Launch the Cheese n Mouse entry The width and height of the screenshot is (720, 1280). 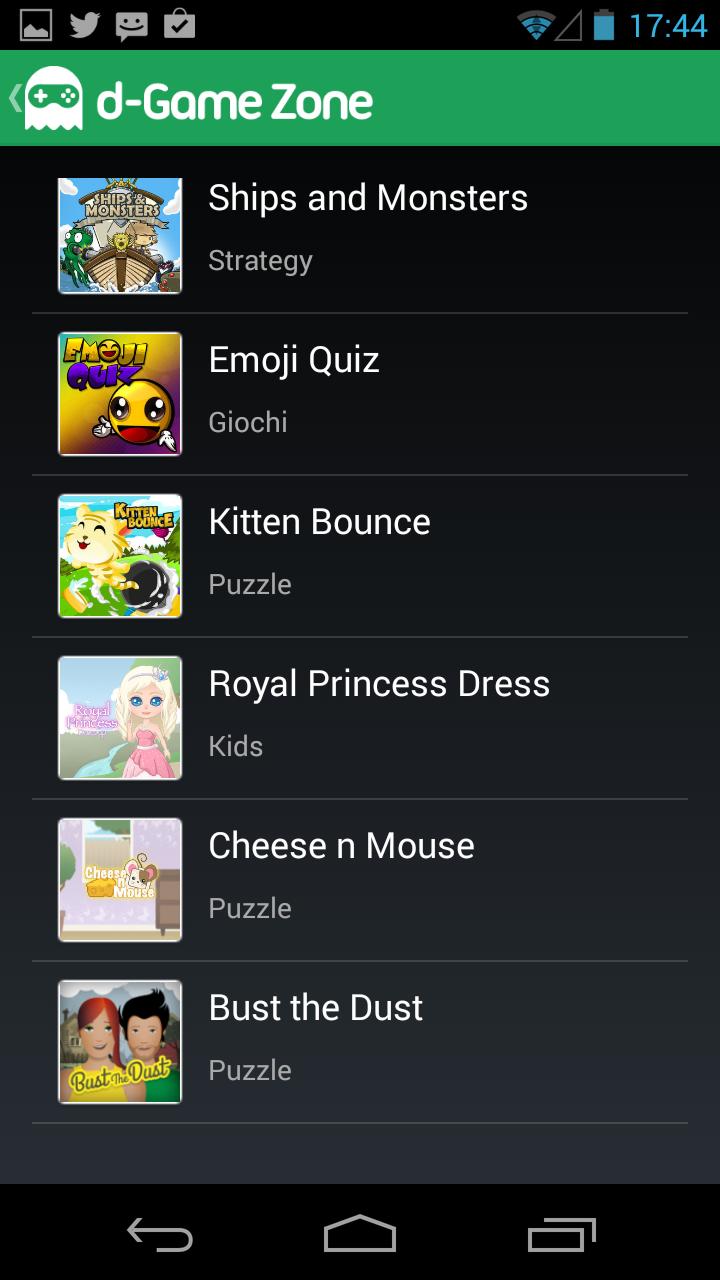[360, 880]
